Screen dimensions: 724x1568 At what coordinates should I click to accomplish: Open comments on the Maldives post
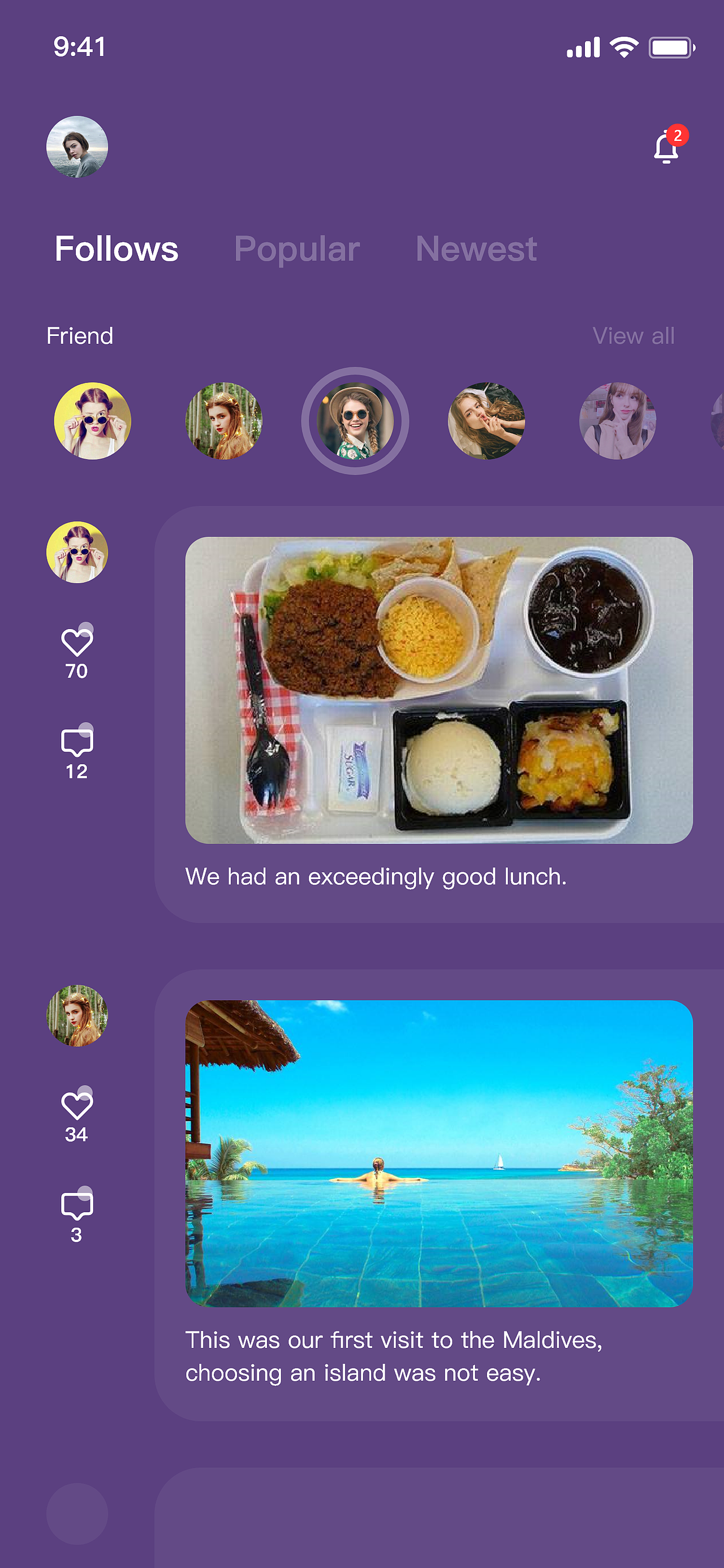pyautogui.click(x=77, y=1206)
